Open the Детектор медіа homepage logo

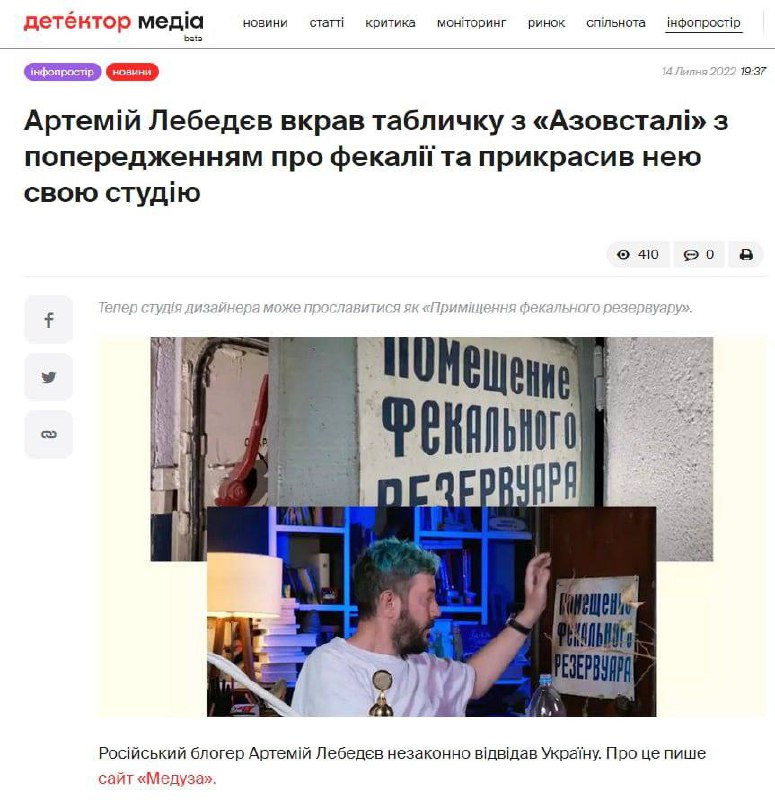pos(113,22)
